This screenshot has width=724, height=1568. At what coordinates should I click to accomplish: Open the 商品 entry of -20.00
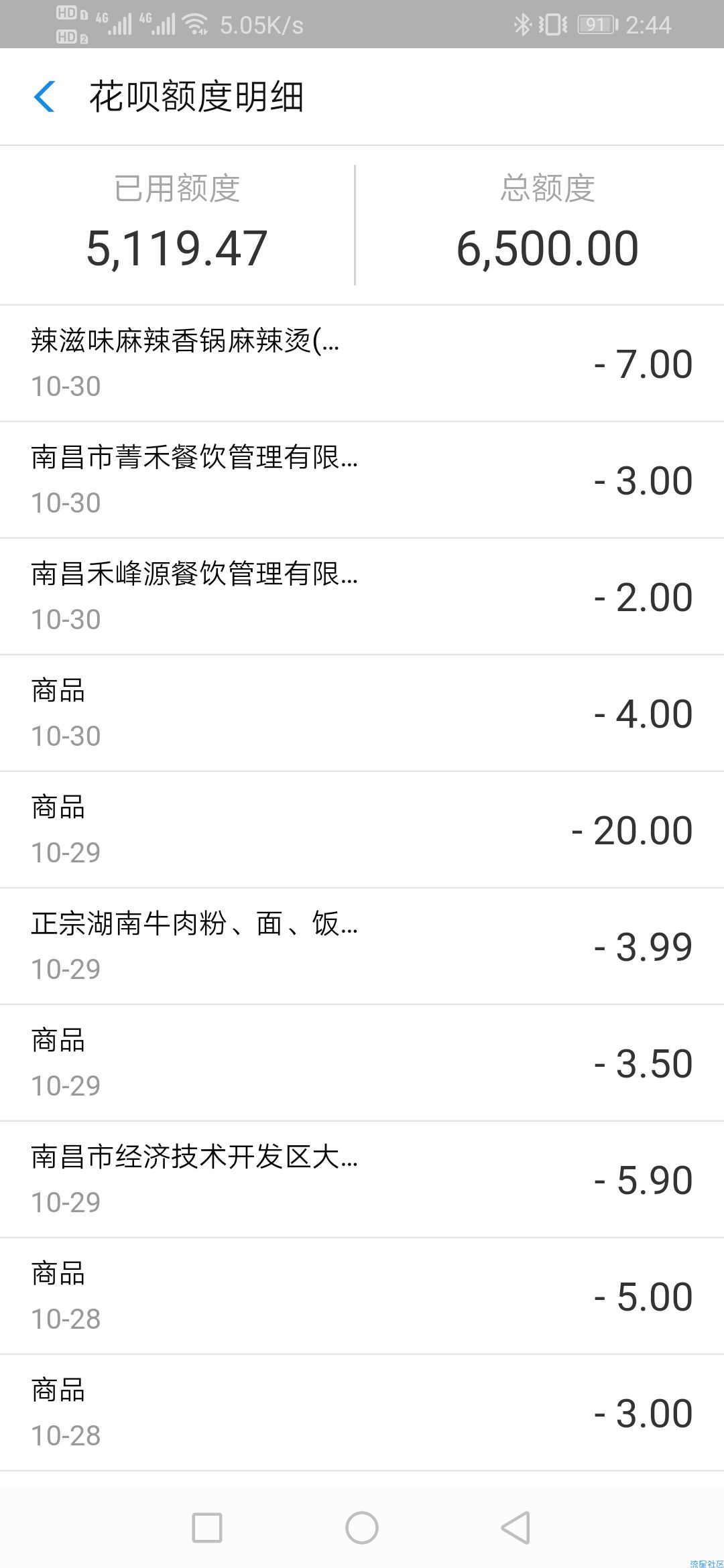362,830
